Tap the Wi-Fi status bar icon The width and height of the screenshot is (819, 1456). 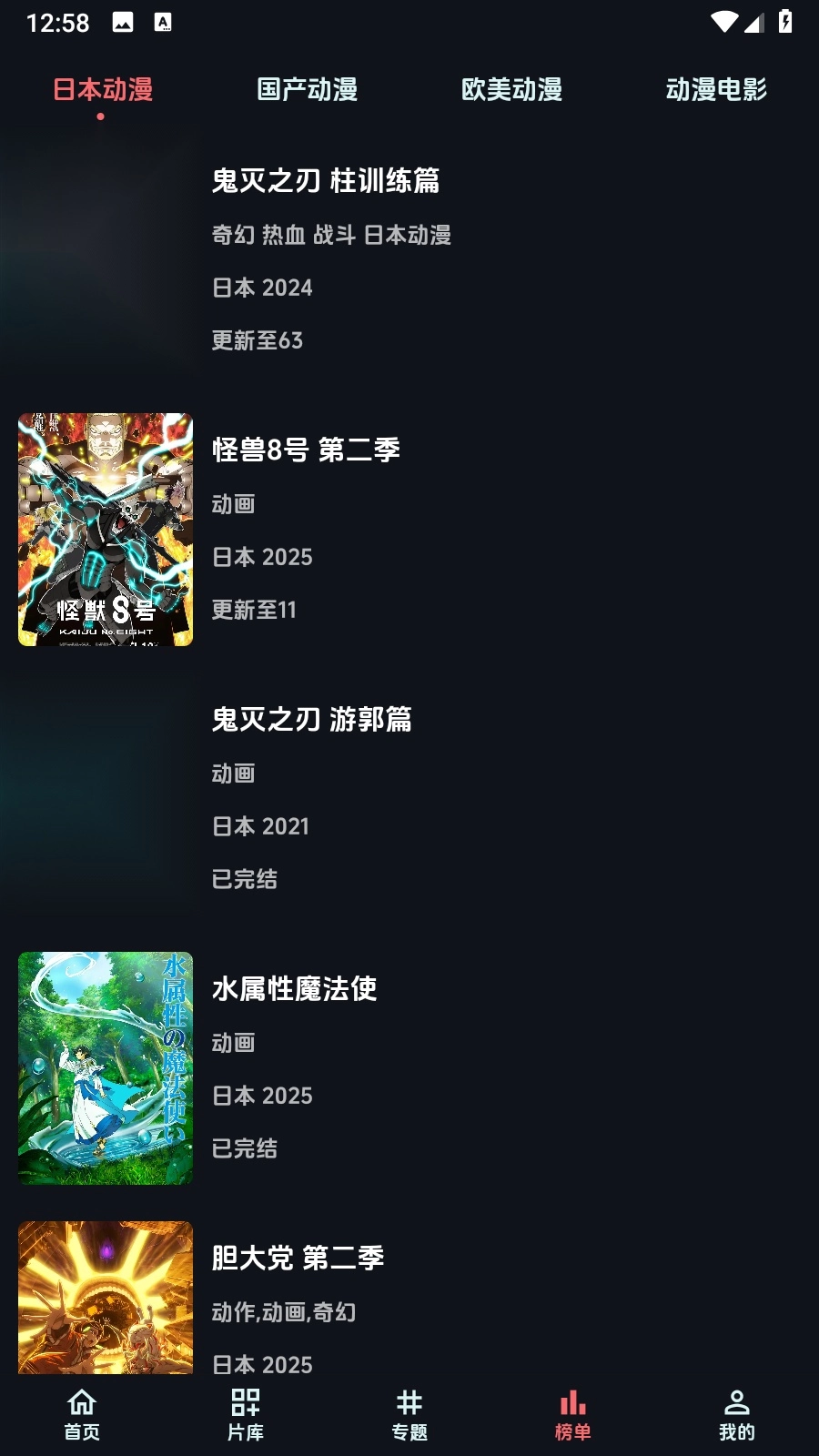pyautogui.click(x=723, y=24)
